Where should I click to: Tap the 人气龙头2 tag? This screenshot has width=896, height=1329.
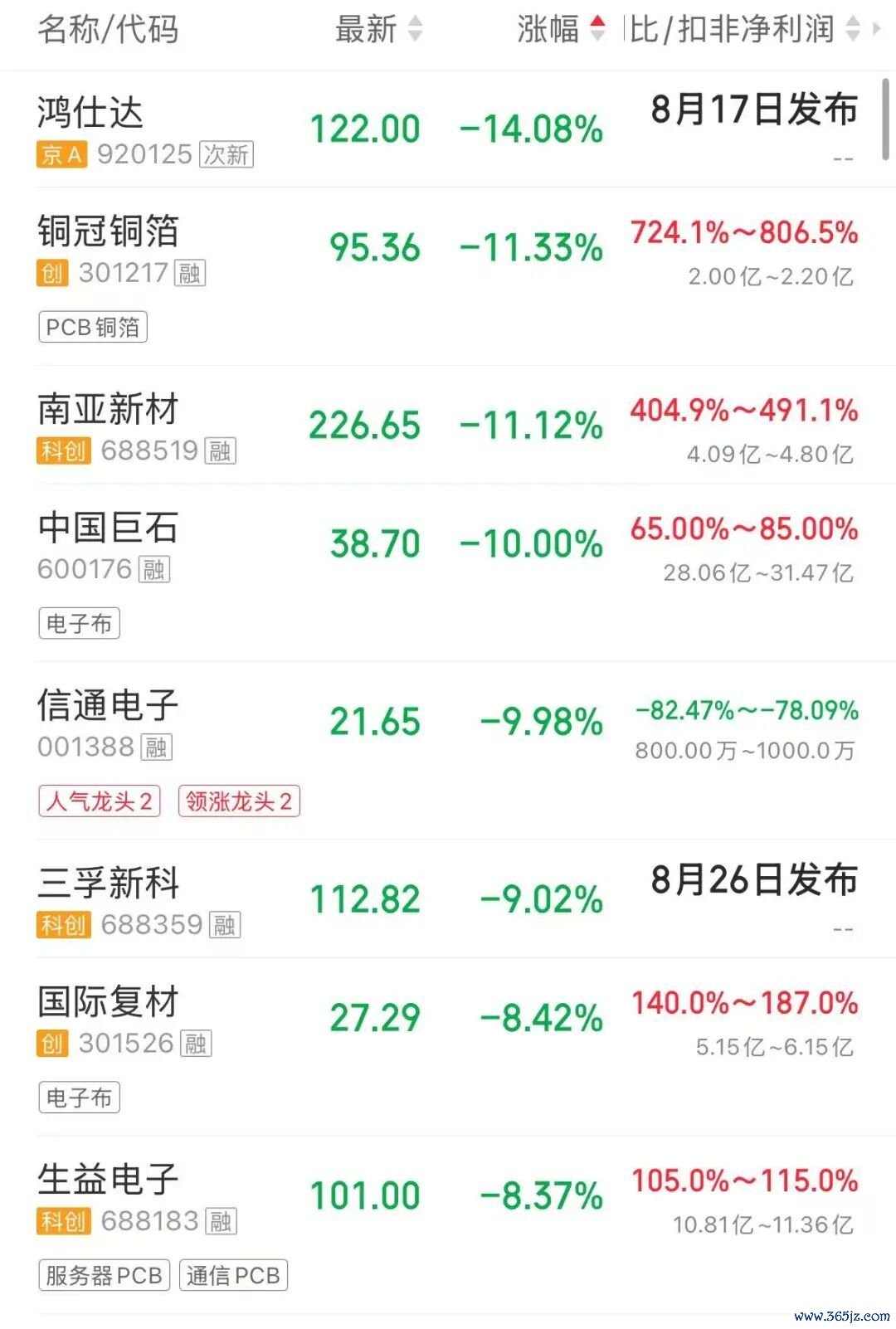[x=100, y=801]
